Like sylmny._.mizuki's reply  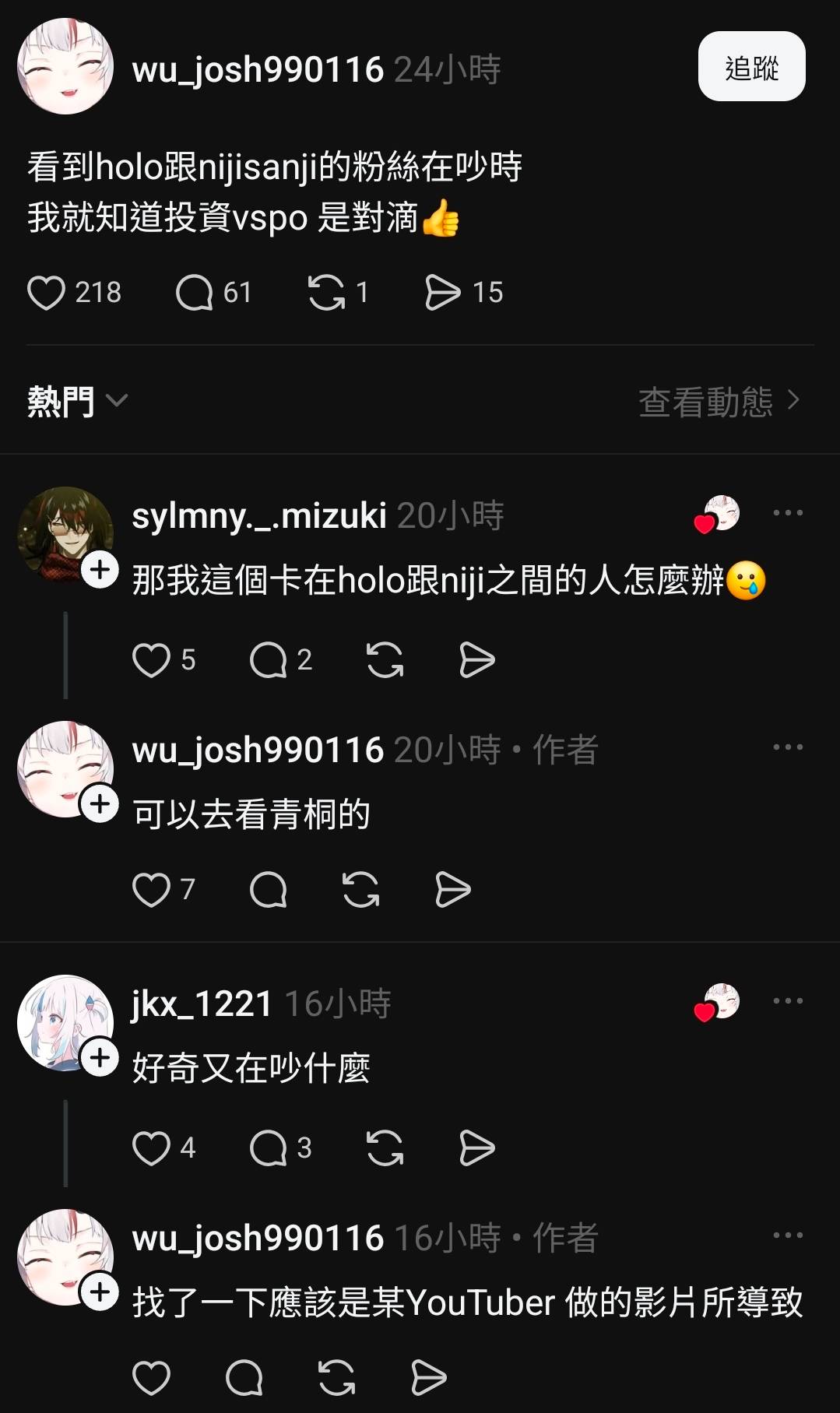click(x=151, y=660)
